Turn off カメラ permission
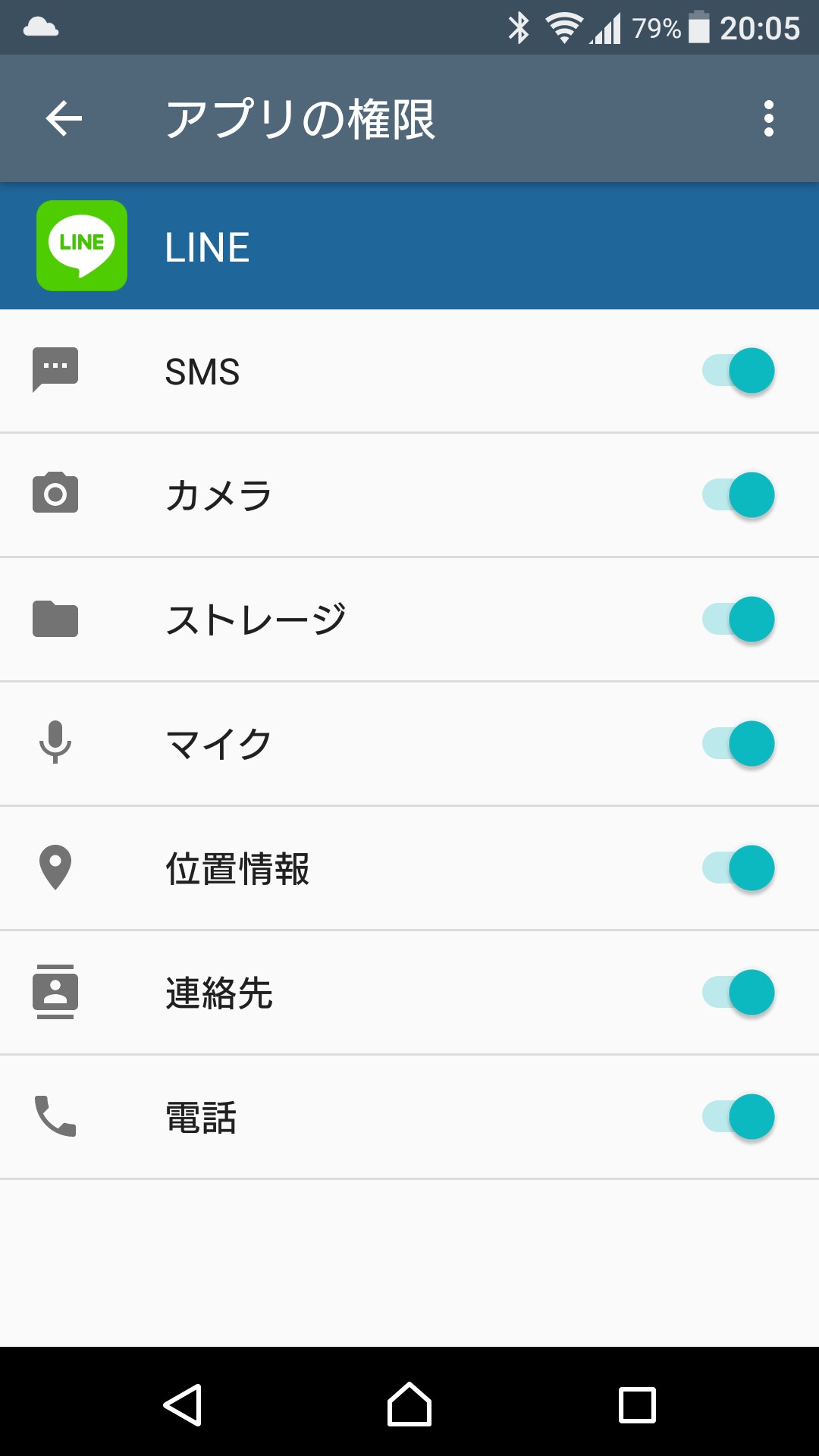This screenshot has height=1456, width=819. (739, 495)
